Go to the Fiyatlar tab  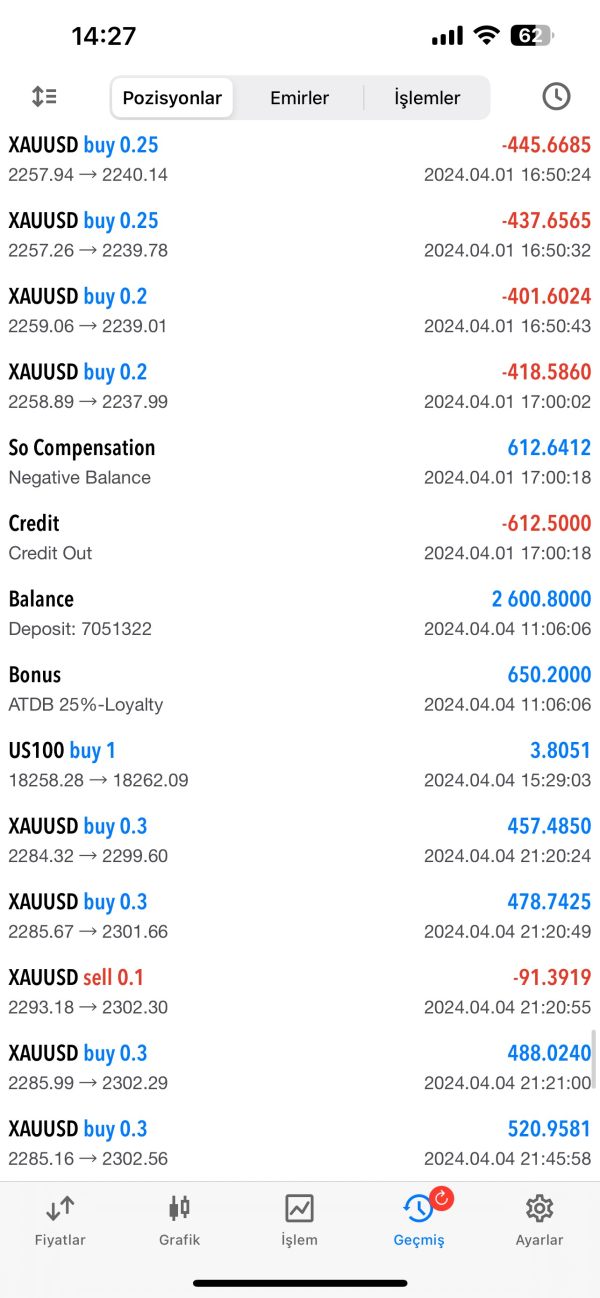[x=60, y=1221]
